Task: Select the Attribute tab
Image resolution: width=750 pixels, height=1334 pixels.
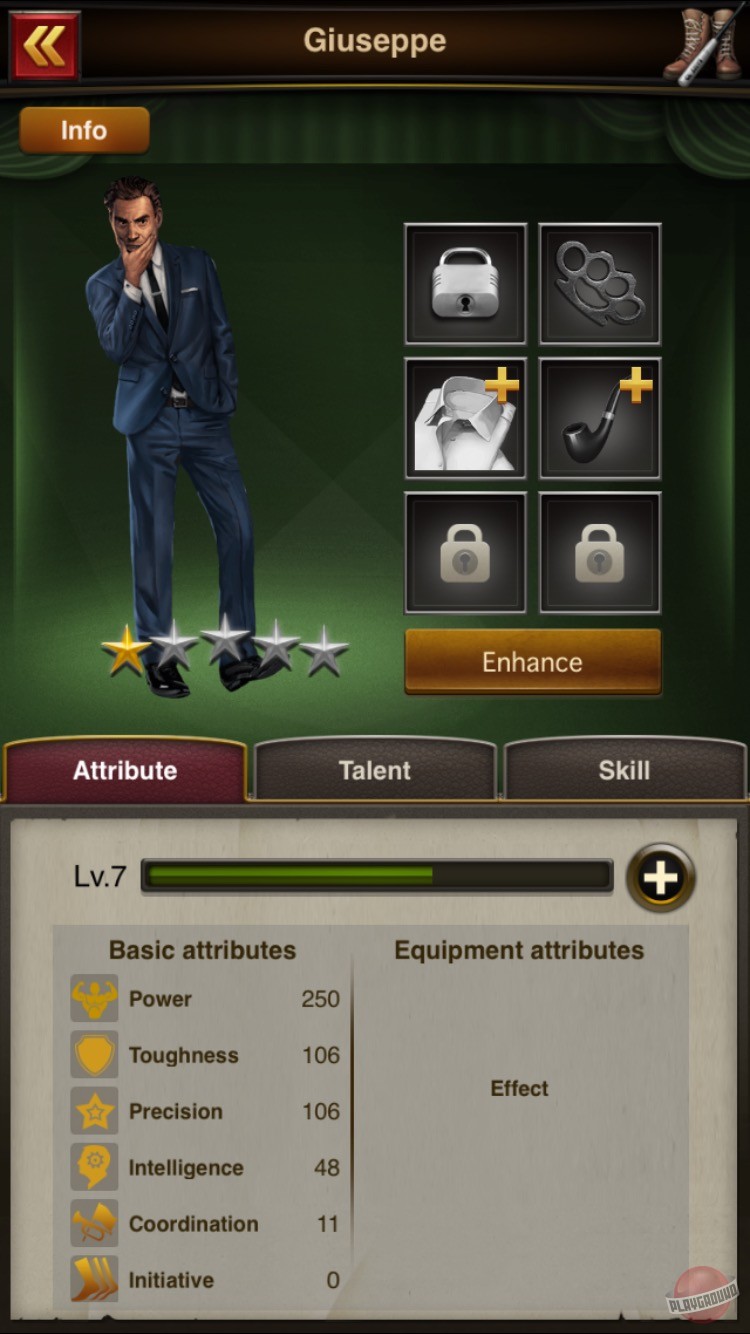Action: [125, 770]
